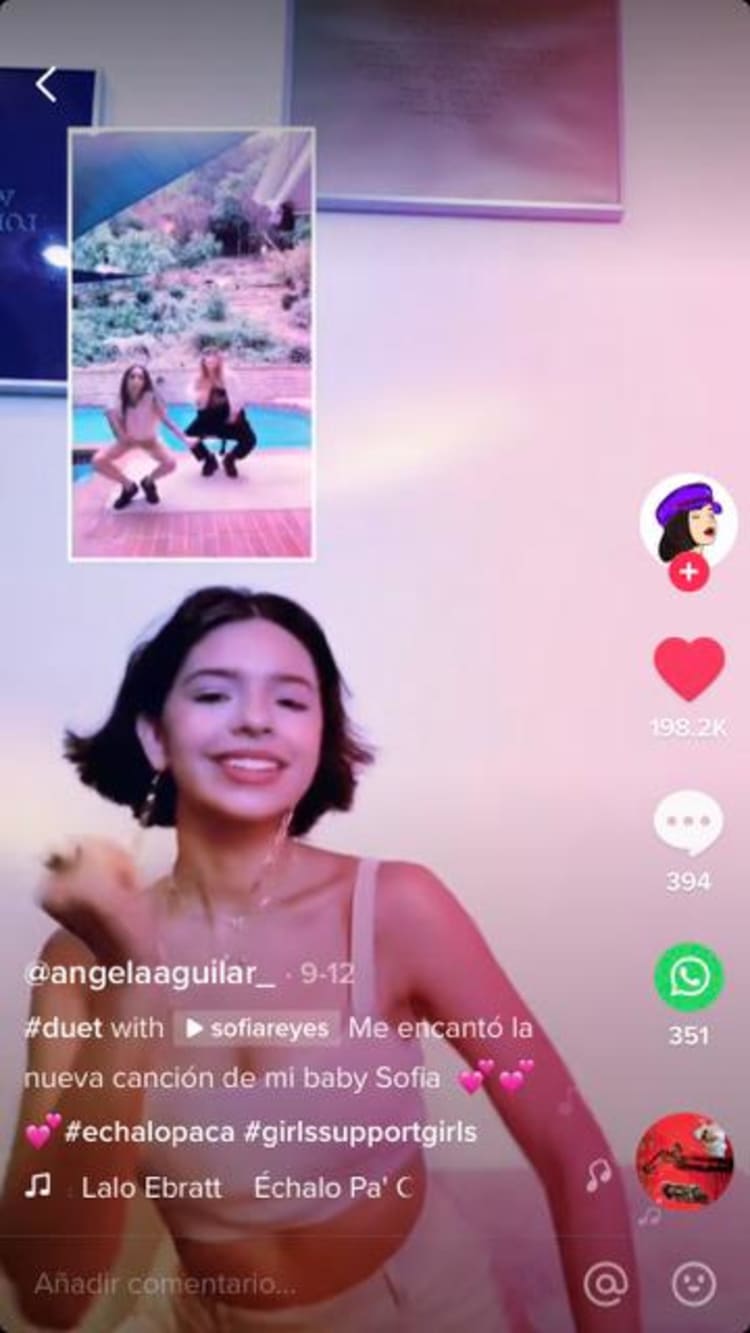Mention someone with the @ icon
750x1333 pixels.
tap(605, 1283)
